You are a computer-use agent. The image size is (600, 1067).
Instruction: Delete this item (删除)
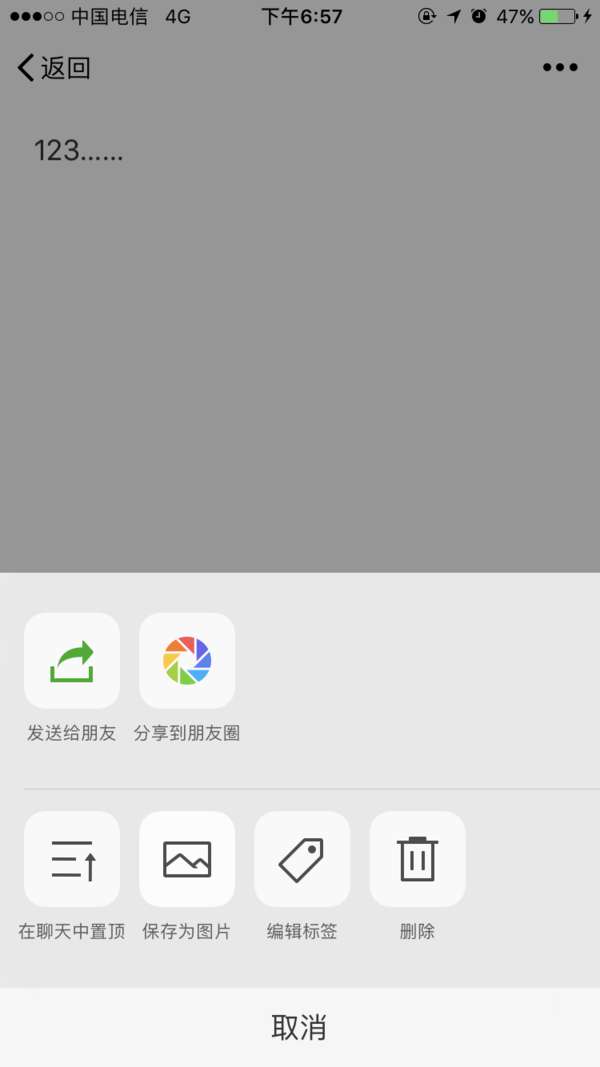point(417,859)
